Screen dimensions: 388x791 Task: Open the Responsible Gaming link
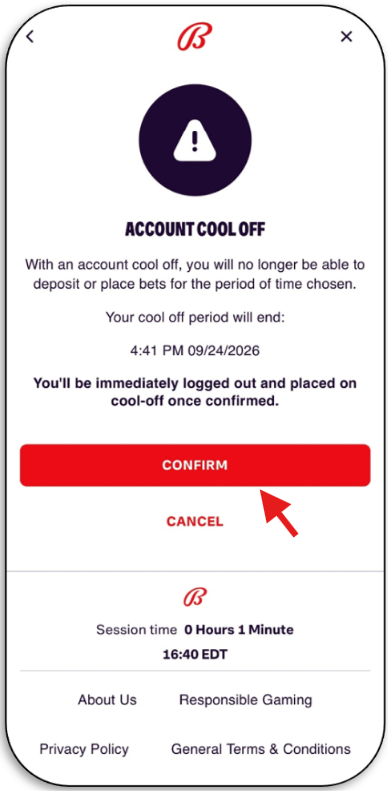click(246, 700)
